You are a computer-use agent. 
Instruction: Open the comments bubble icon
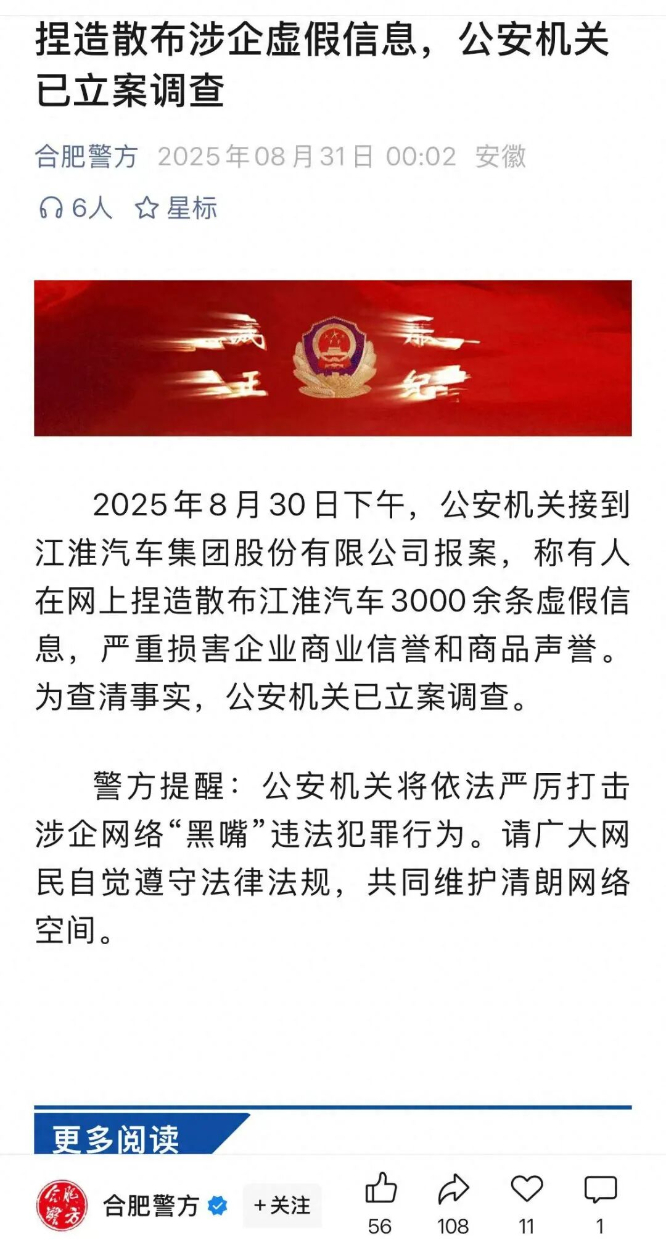point(600,1190)
